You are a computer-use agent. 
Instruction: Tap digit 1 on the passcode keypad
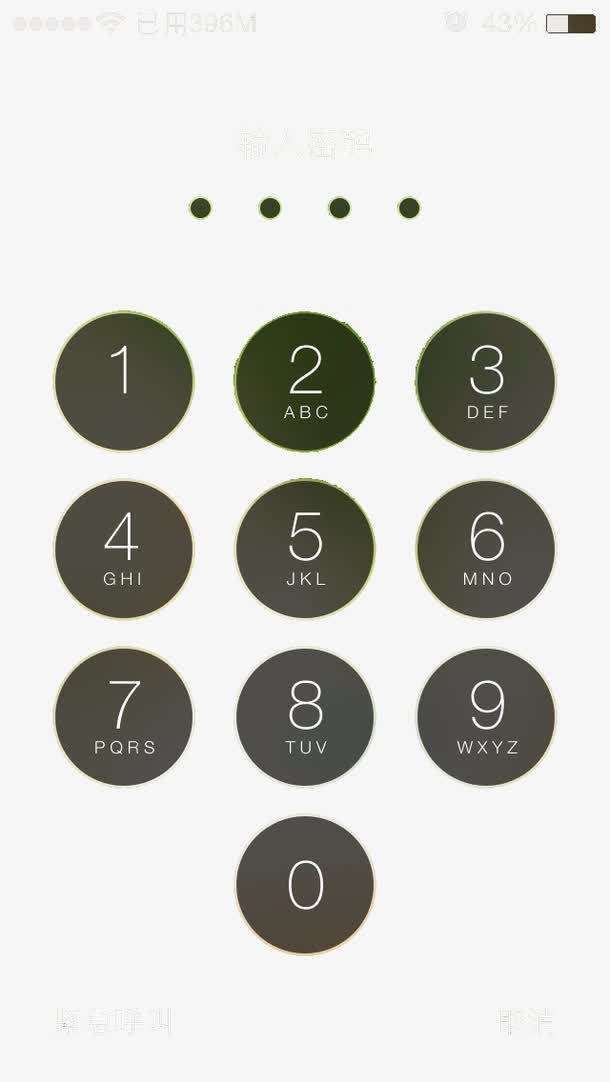(x=123, y=381)
